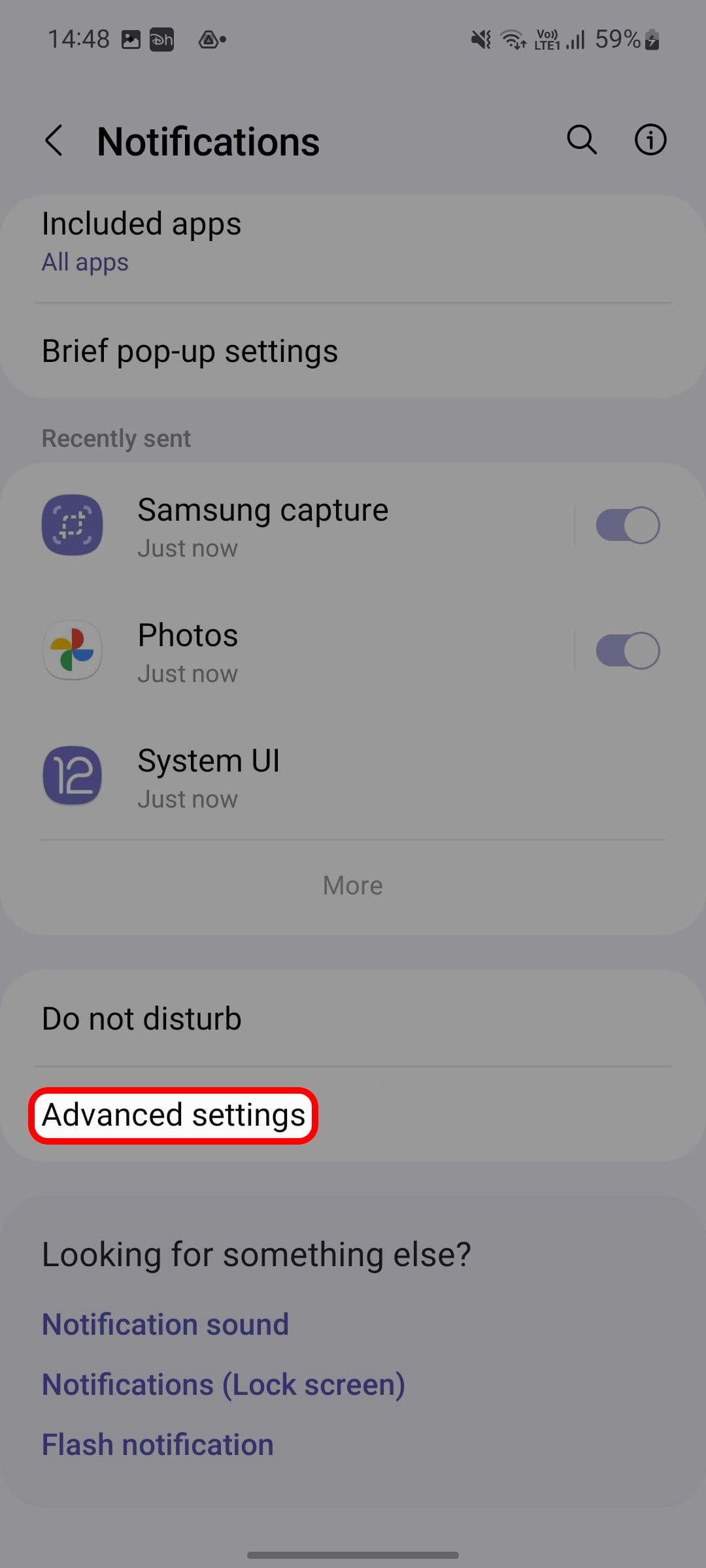This screenshot has height=1568, width=706.
Task: Open Do not disturb settings
Action: click(x=353, y=1019)
